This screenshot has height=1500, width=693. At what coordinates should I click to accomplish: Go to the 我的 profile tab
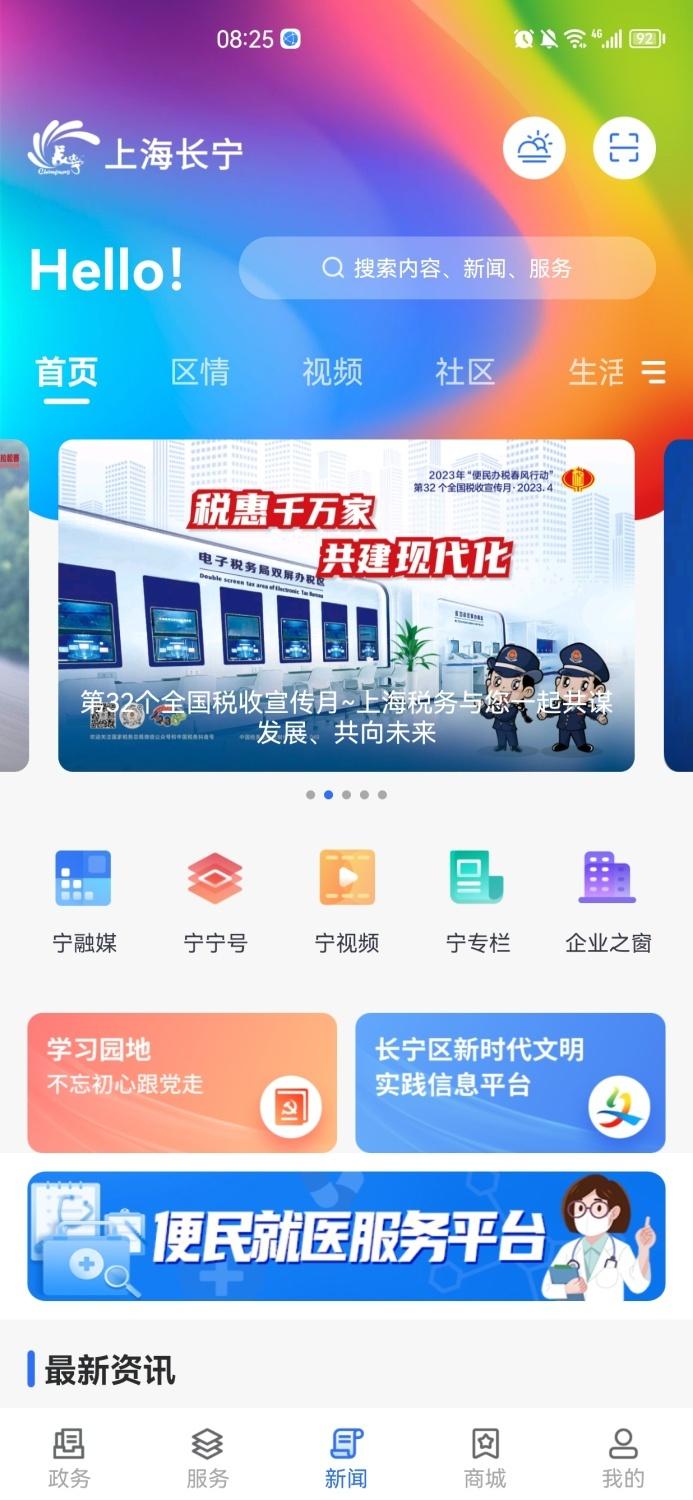(623, 1457)
